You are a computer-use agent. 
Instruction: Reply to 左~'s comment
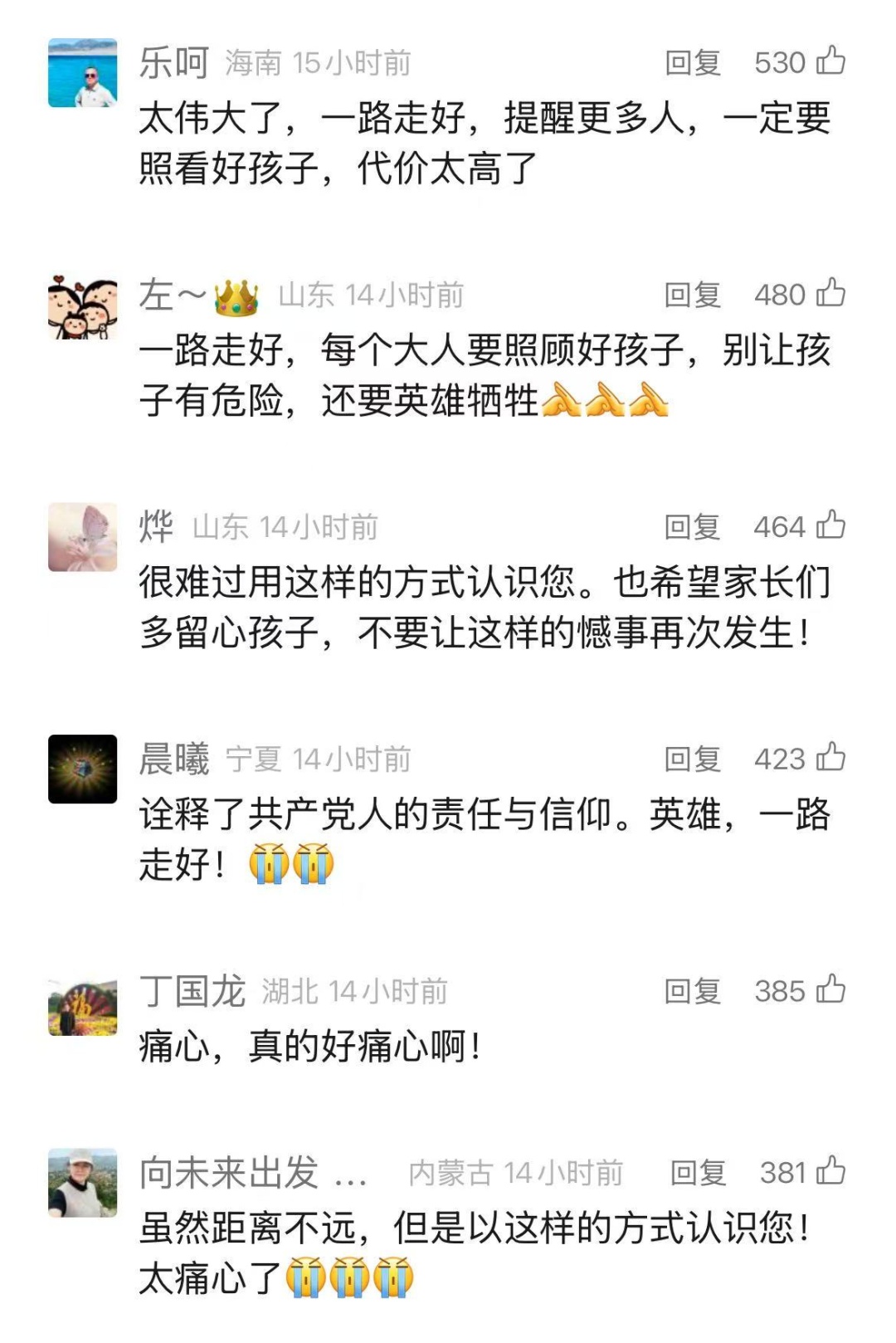(692, 295)
